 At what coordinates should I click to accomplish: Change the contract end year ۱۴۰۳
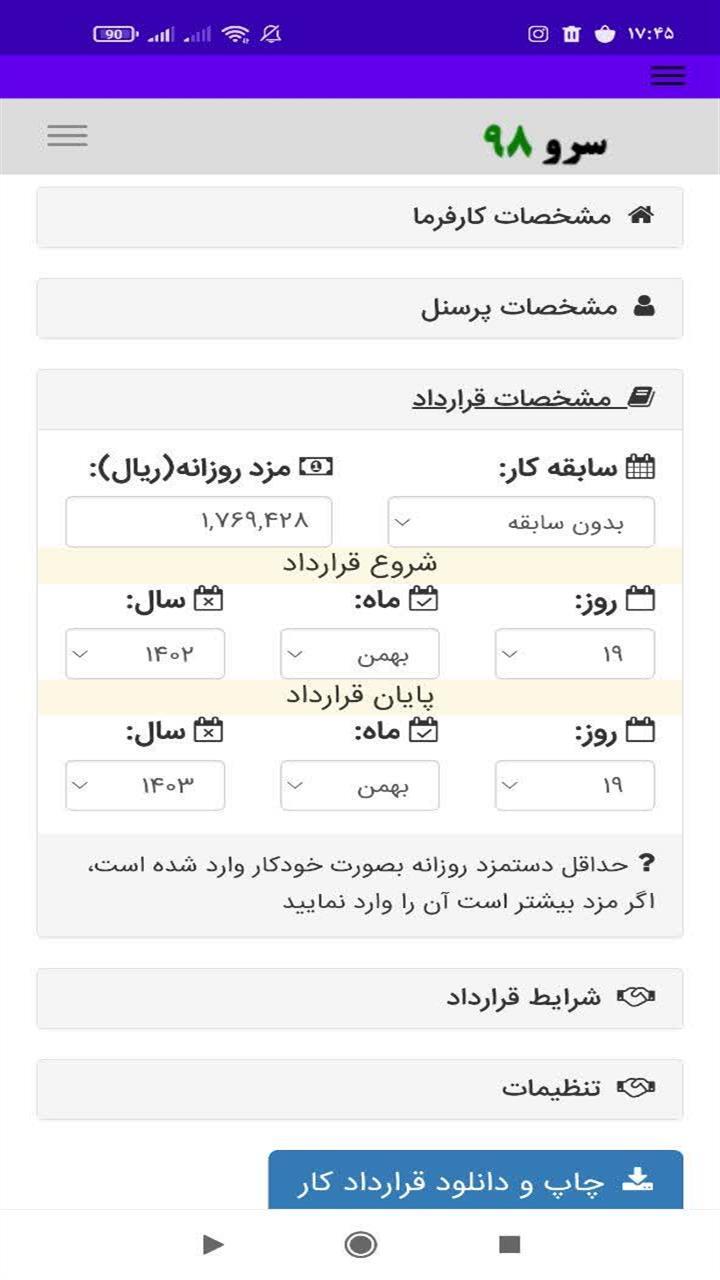point(145,786)
